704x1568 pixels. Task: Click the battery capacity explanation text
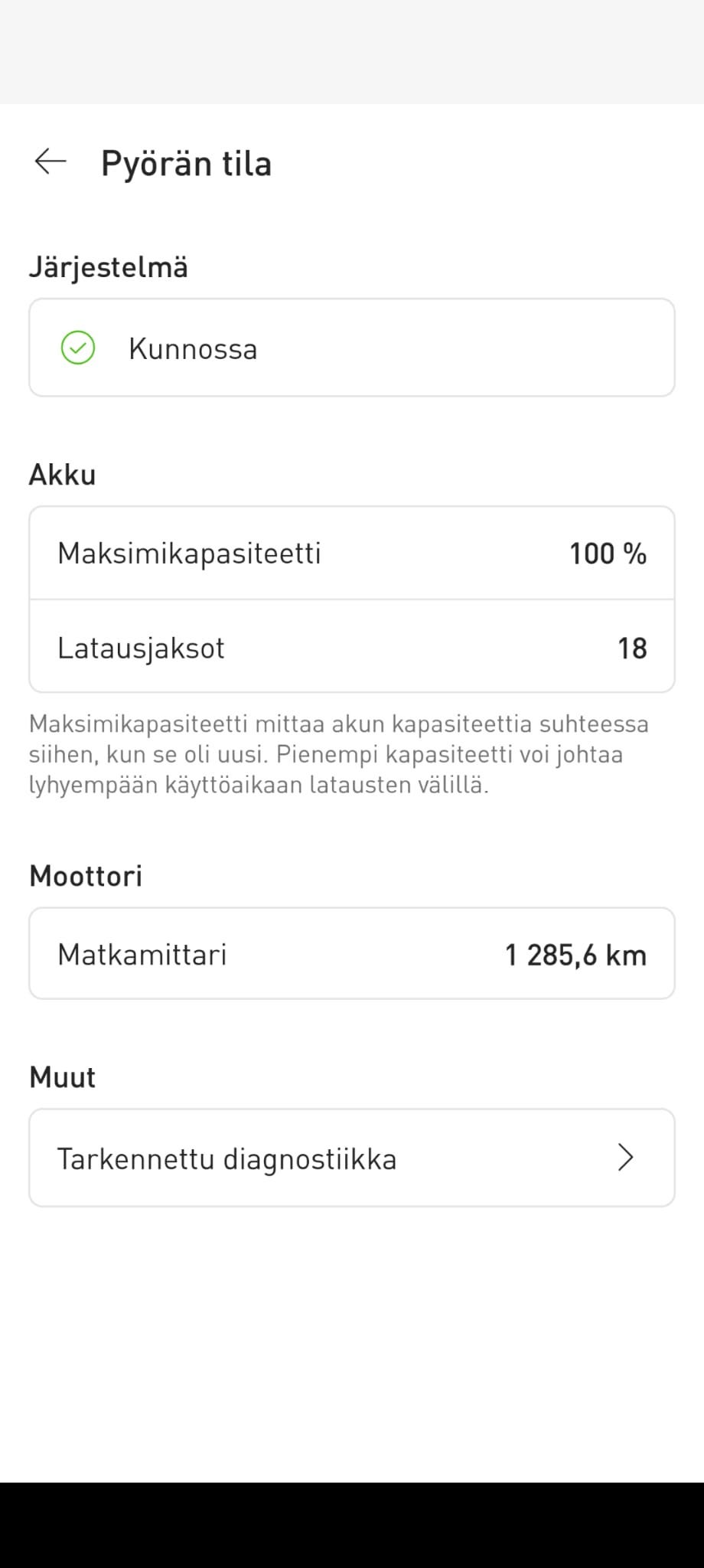[x=338, y=753]
